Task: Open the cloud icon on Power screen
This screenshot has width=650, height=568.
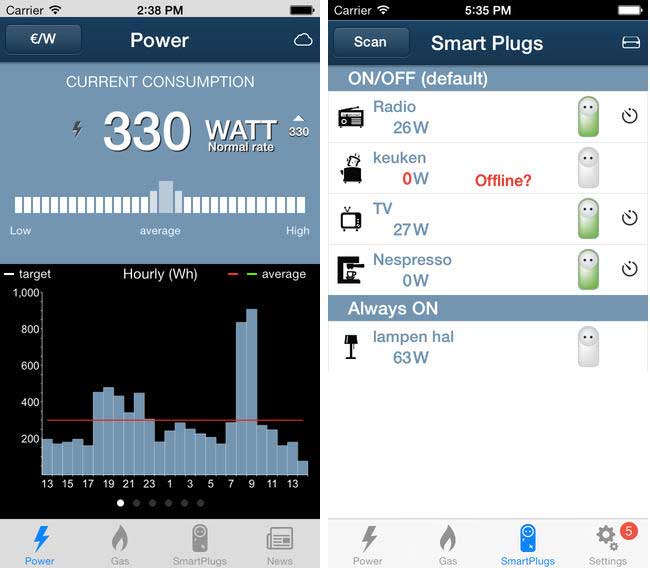Action: 303,40
